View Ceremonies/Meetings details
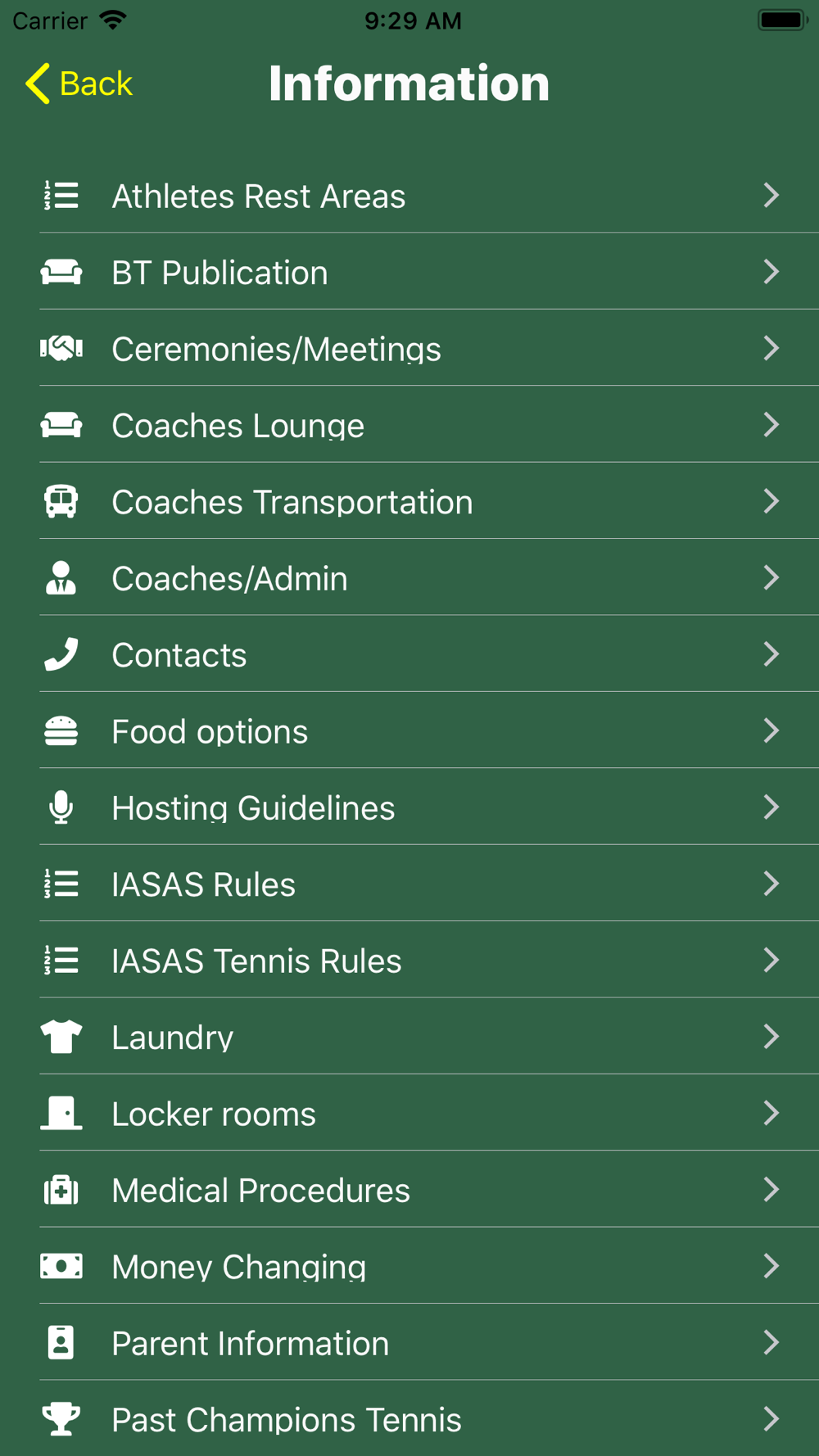Image resolution: width=819 pixels, height=1456 pixels. (x=409, y=349)
